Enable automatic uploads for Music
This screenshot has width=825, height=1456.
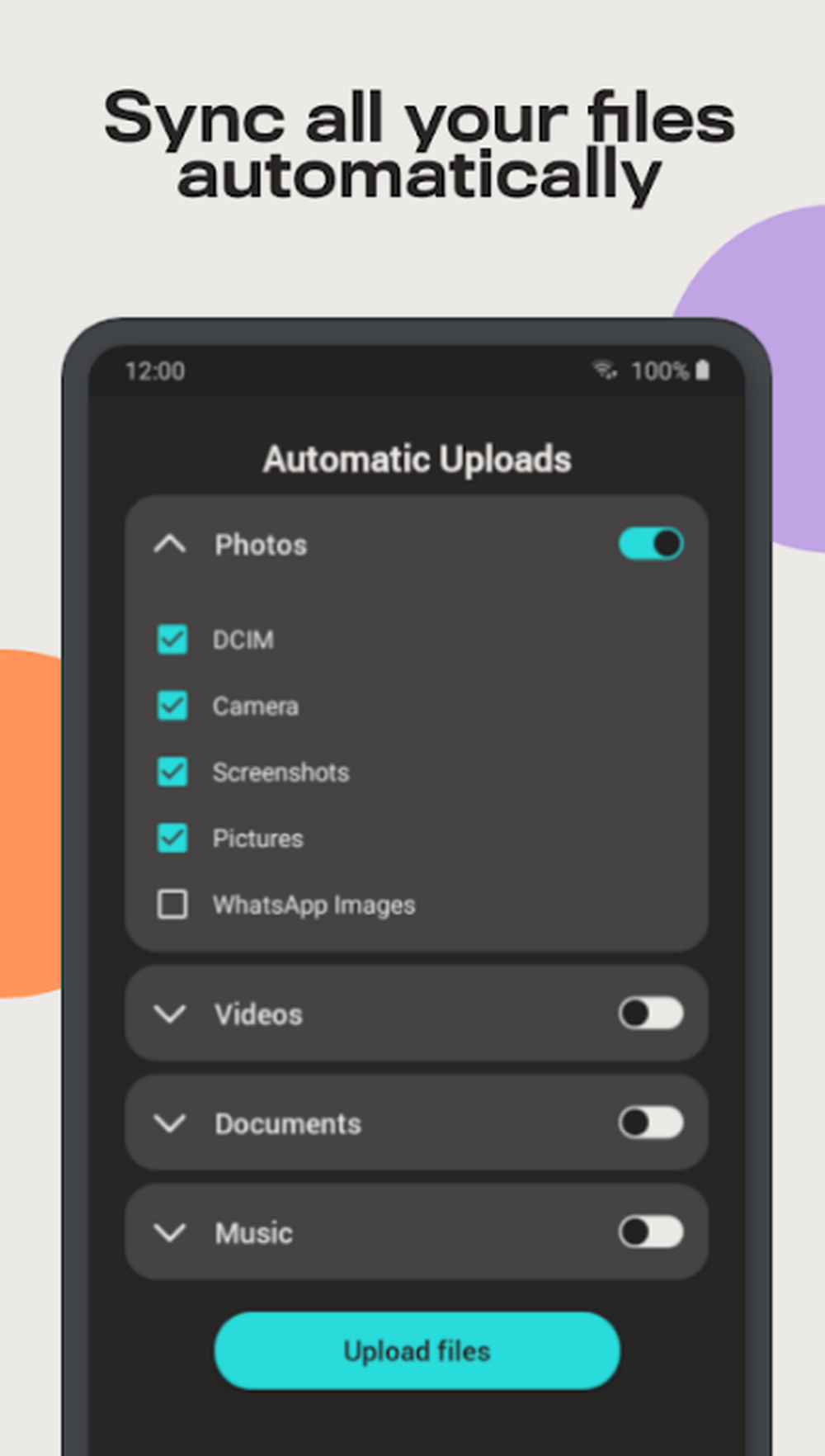pos(651,1232)
